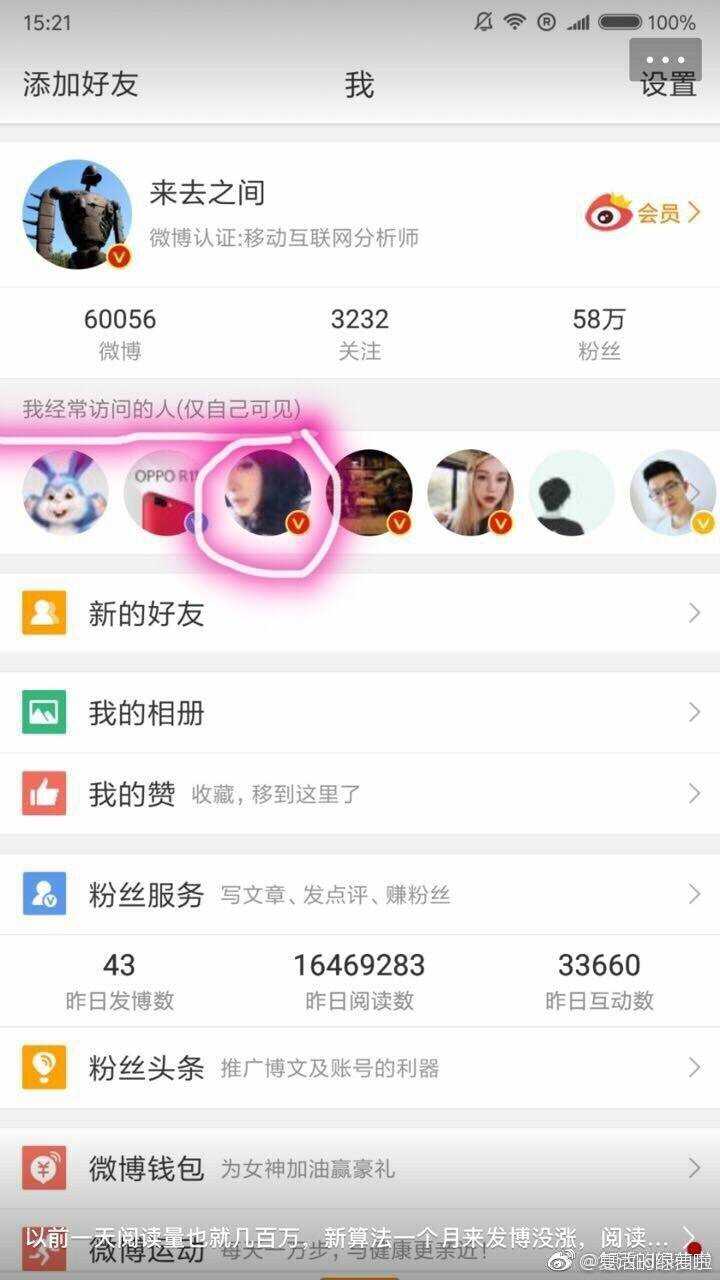Open the 3232 关注 following list
The image size is (720, 1280).
pyautogui.click(x=359, y=333)
